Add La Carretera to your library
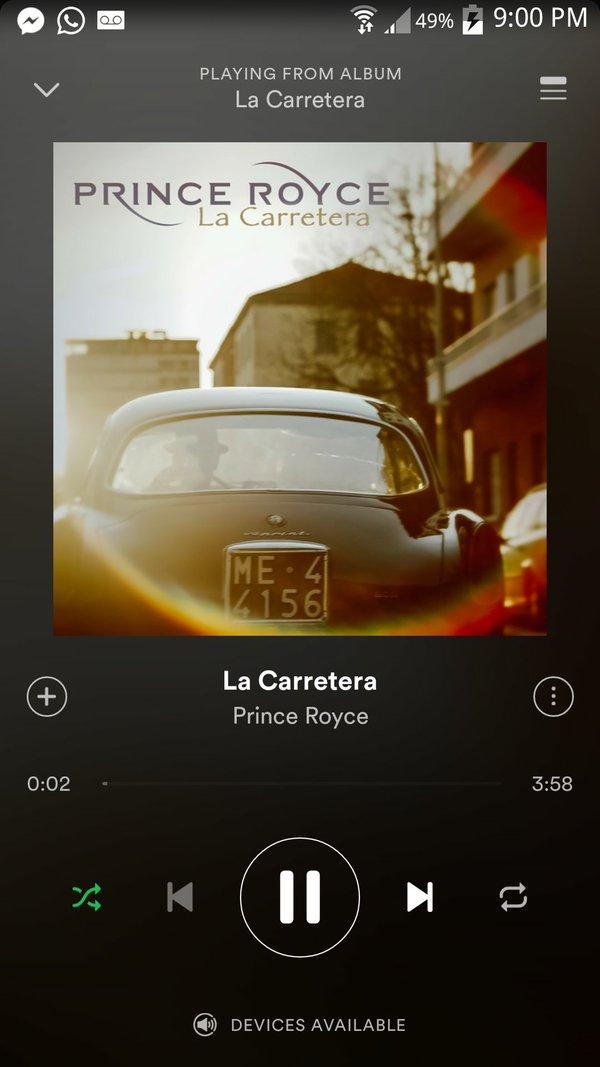This screenshot has width=600, height=1067. [x=47, y=697]
